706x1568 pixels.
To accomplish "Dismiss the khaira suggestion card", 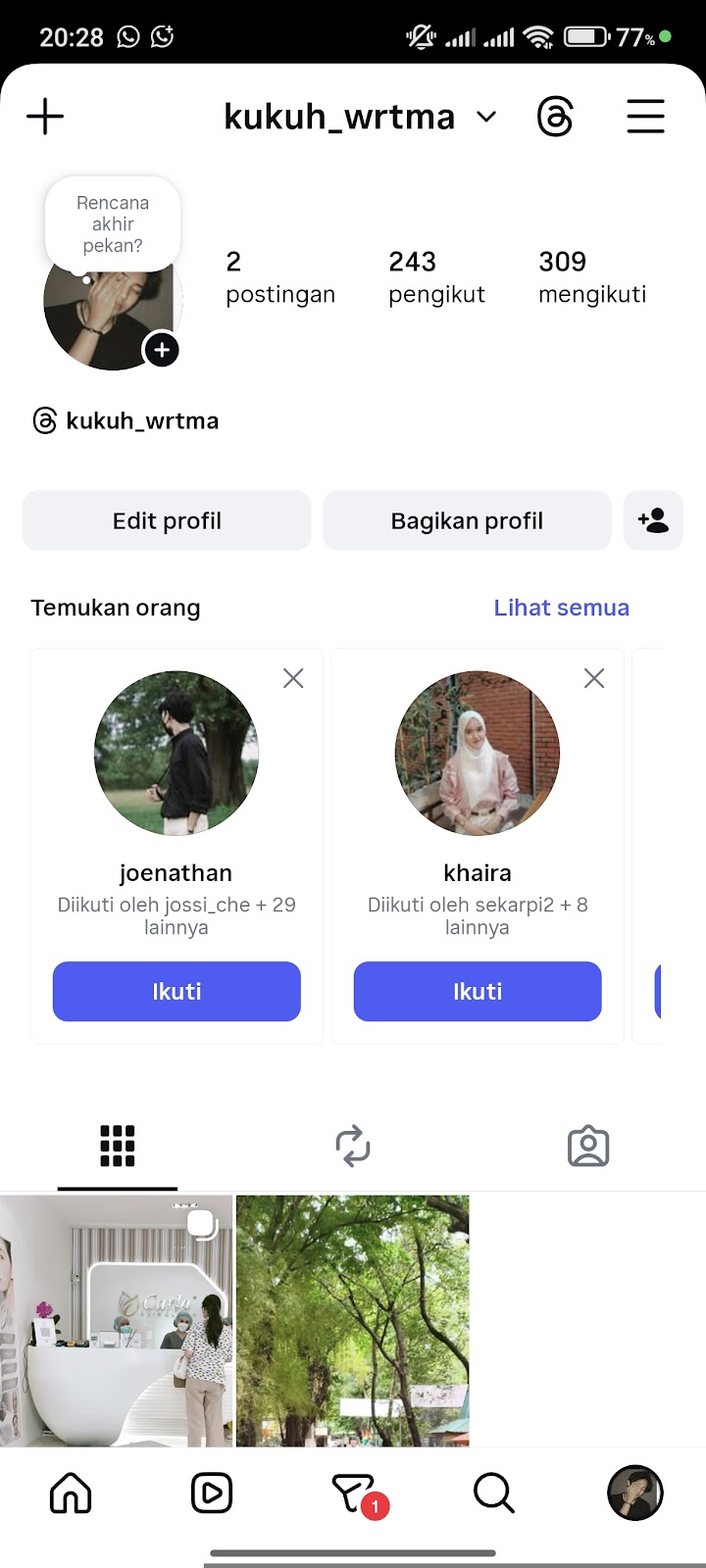I will (x=594, y=678).
